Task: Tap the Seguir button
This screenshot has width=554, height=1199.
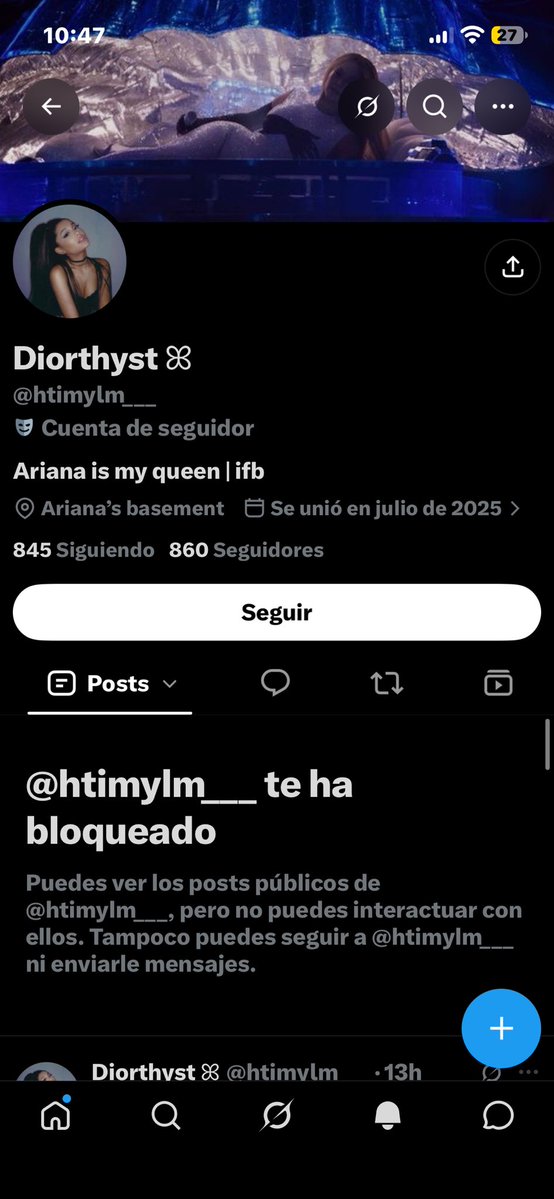Action: click(277, 612)
